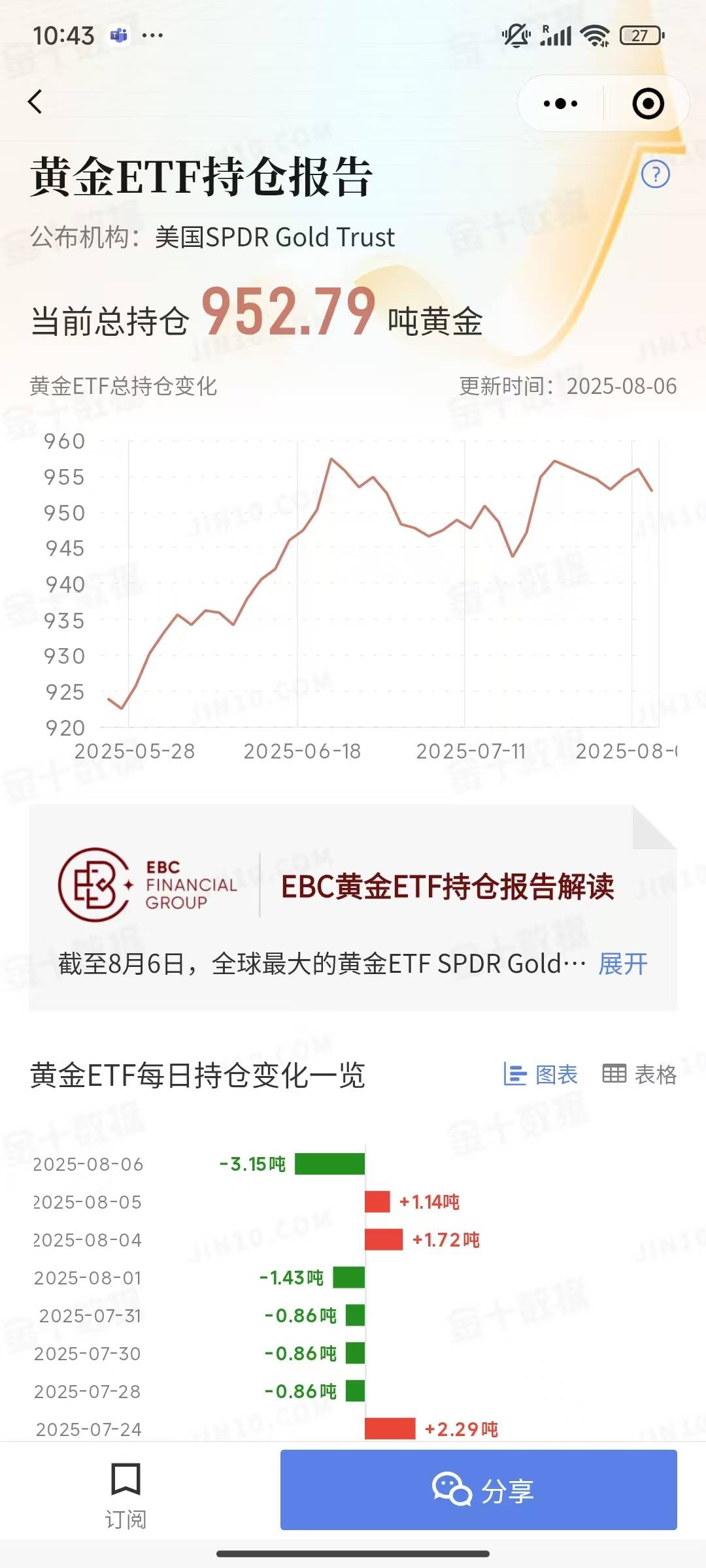Go back using the top-left arrow
The image size is (706, 1568).
tap(35, 102)
